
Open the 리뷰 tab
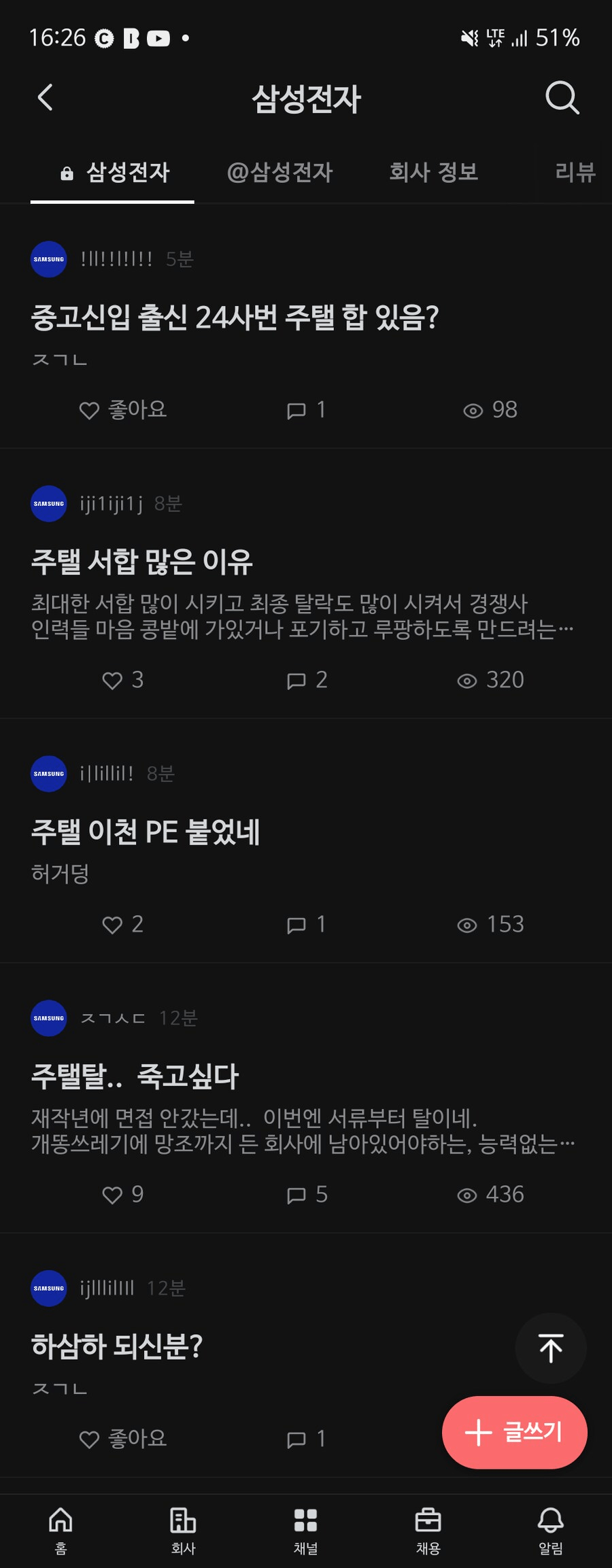click(575, 173)
